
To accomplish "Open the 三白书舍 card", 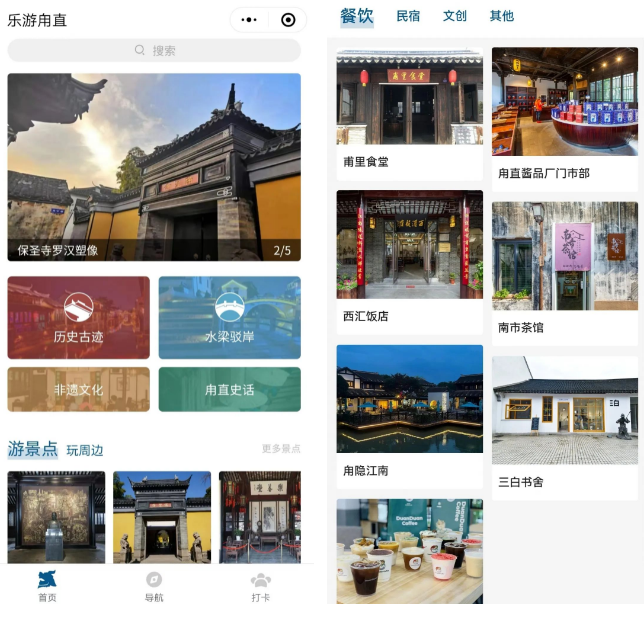I will click(564, 425).
